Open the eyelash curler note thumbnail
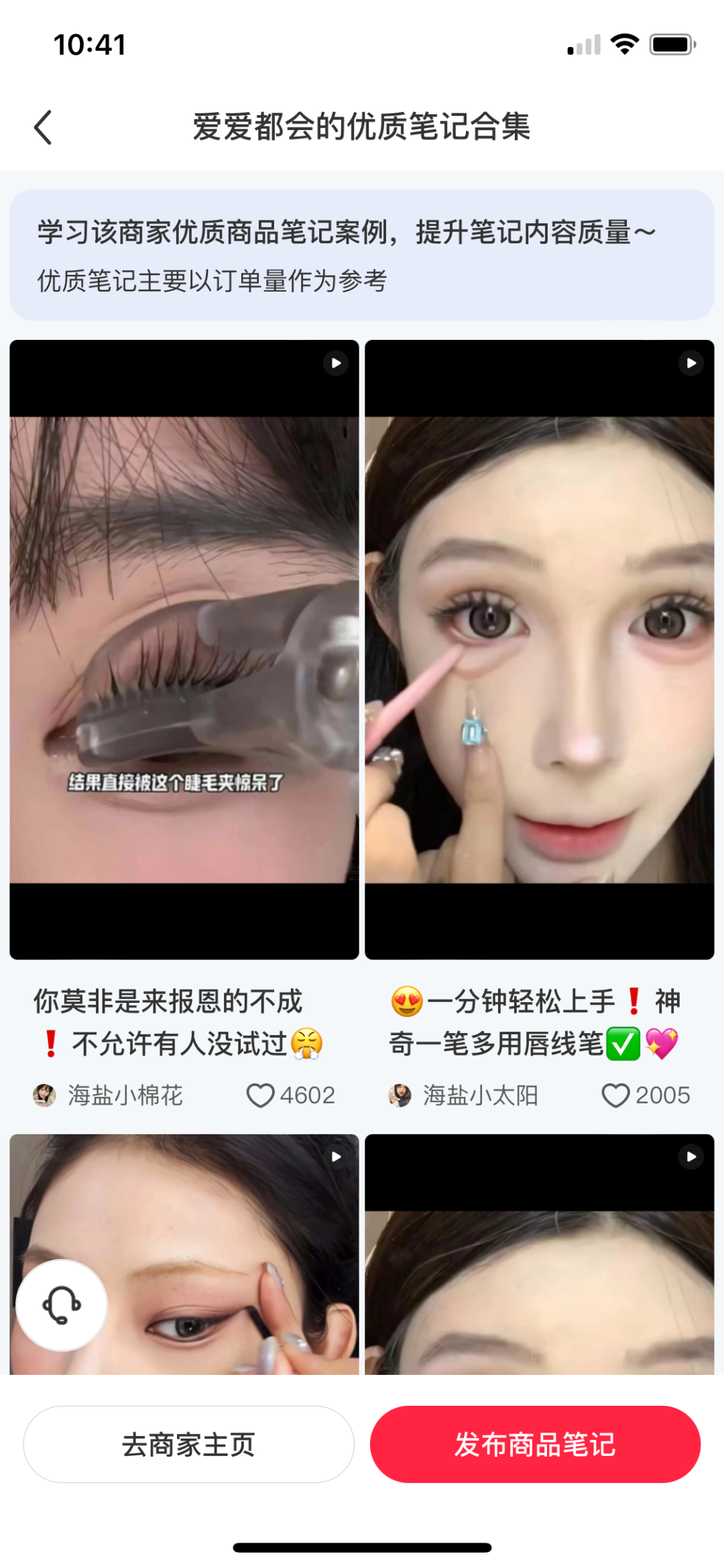Image resolution: width=724 pixels, height=1568 pixels. pos(184,647)
